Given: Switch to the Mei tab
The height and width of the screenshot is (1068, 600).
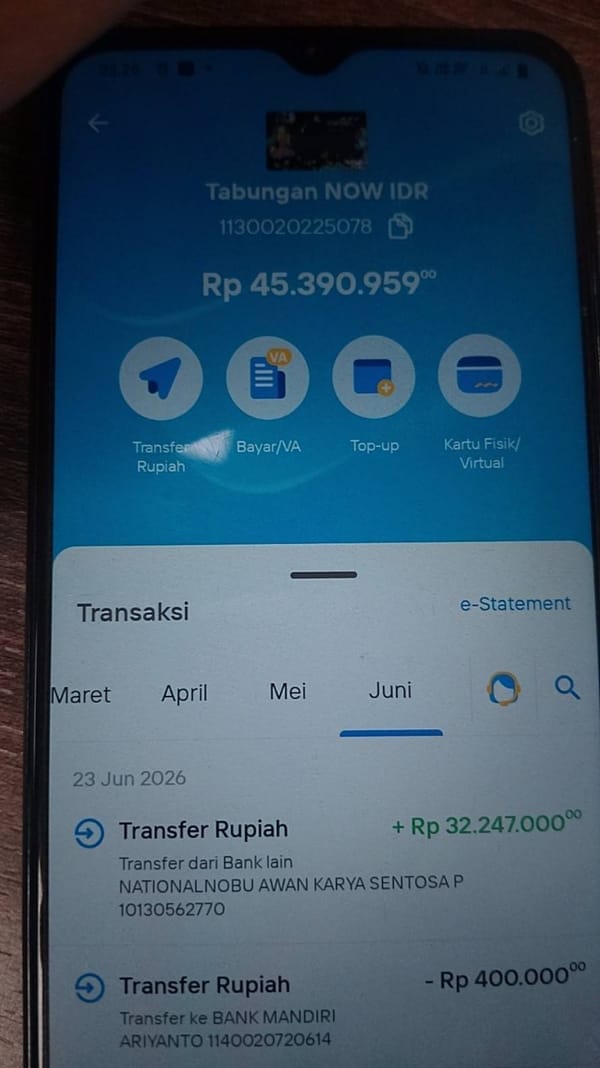Looking at the screenshot, I should point(288,691).
